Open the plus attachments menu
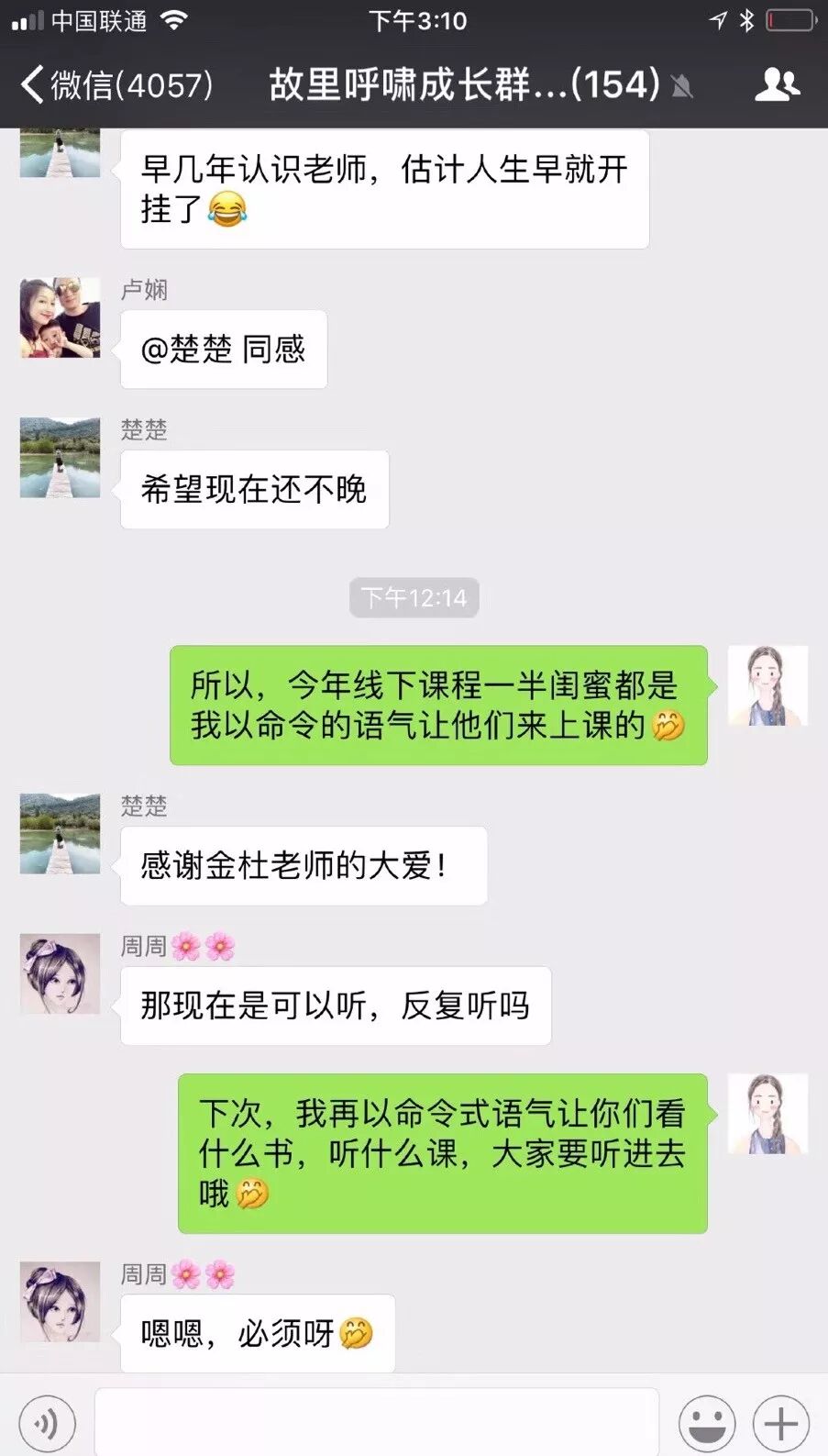828x1456 pixels. pyautogui.click(x=780, y=1423)
